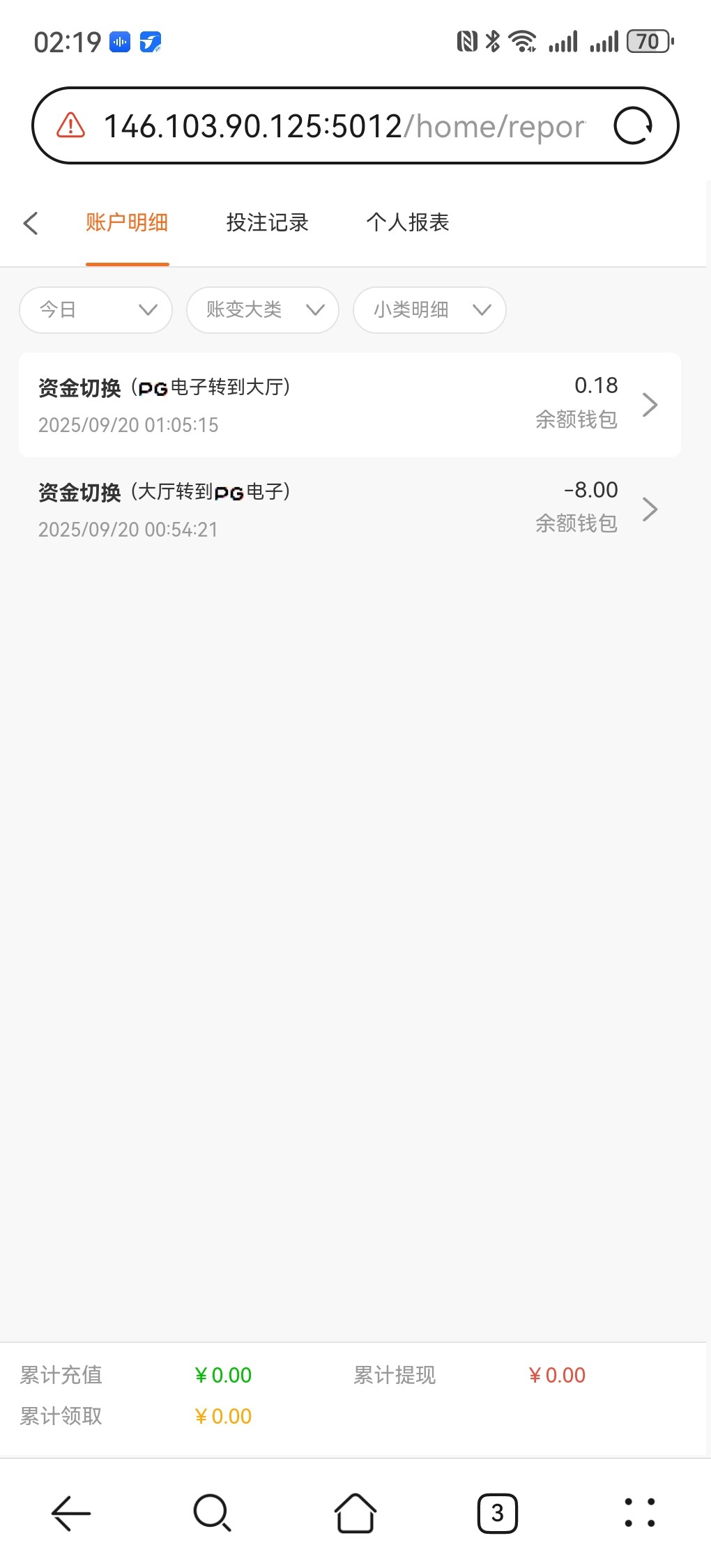Switch to the 个人报表 tab
The width and height of the screenshot is (711, 1568).
[408, 222]
